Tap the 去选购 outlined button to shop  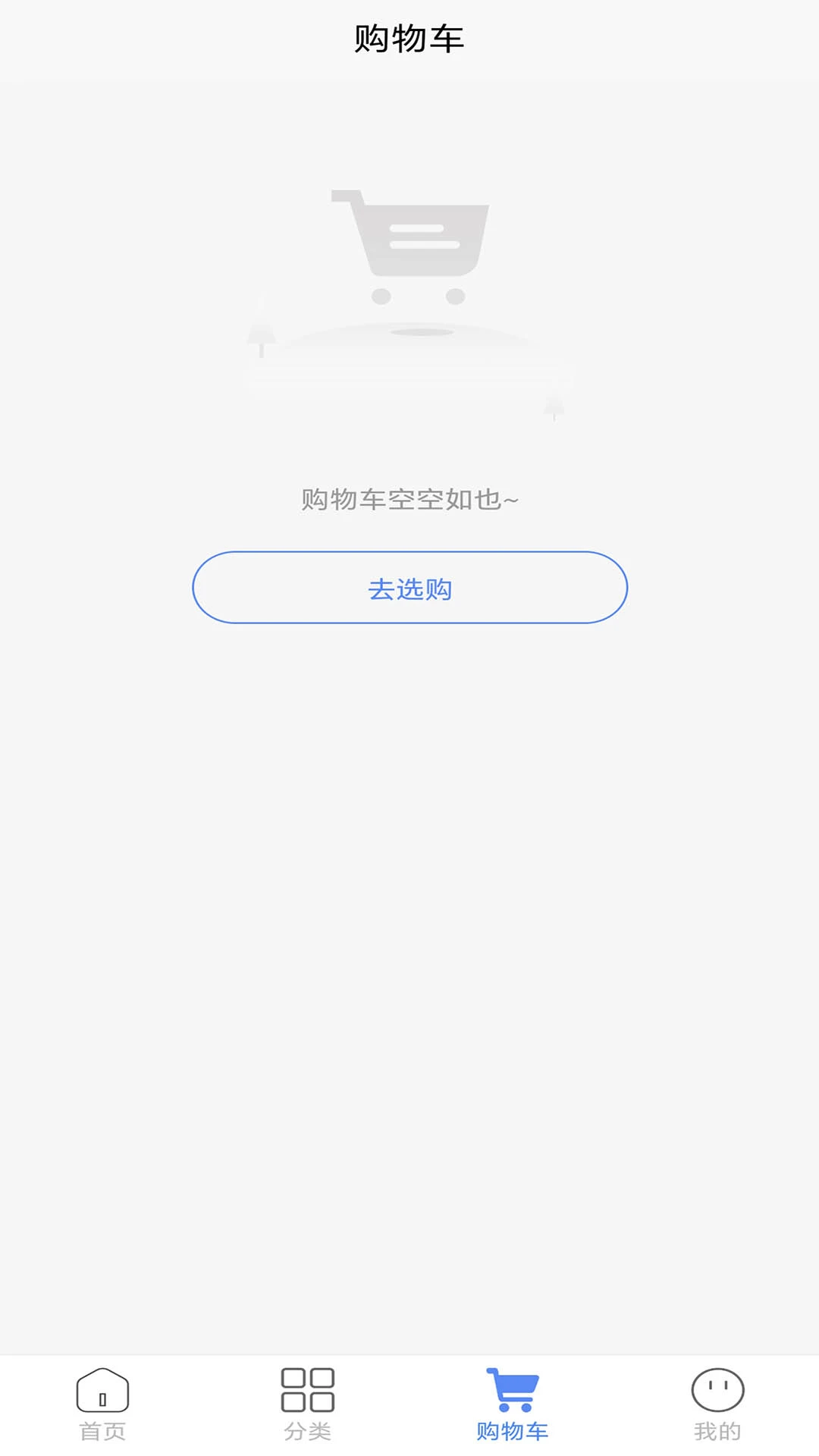[x=409, y=588]
